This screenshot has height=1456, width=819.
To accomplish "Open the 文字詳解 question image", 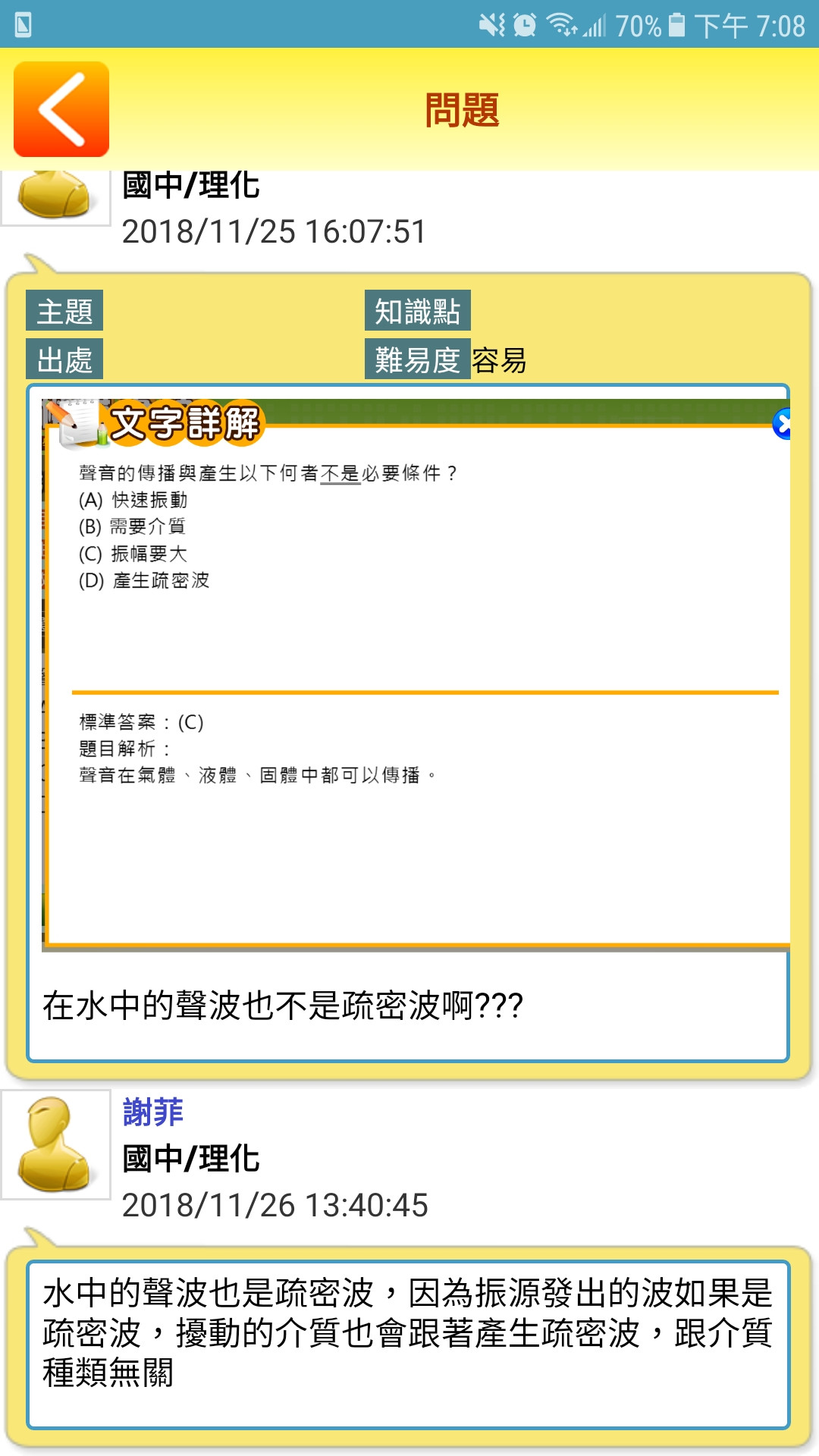I will 416,671.
